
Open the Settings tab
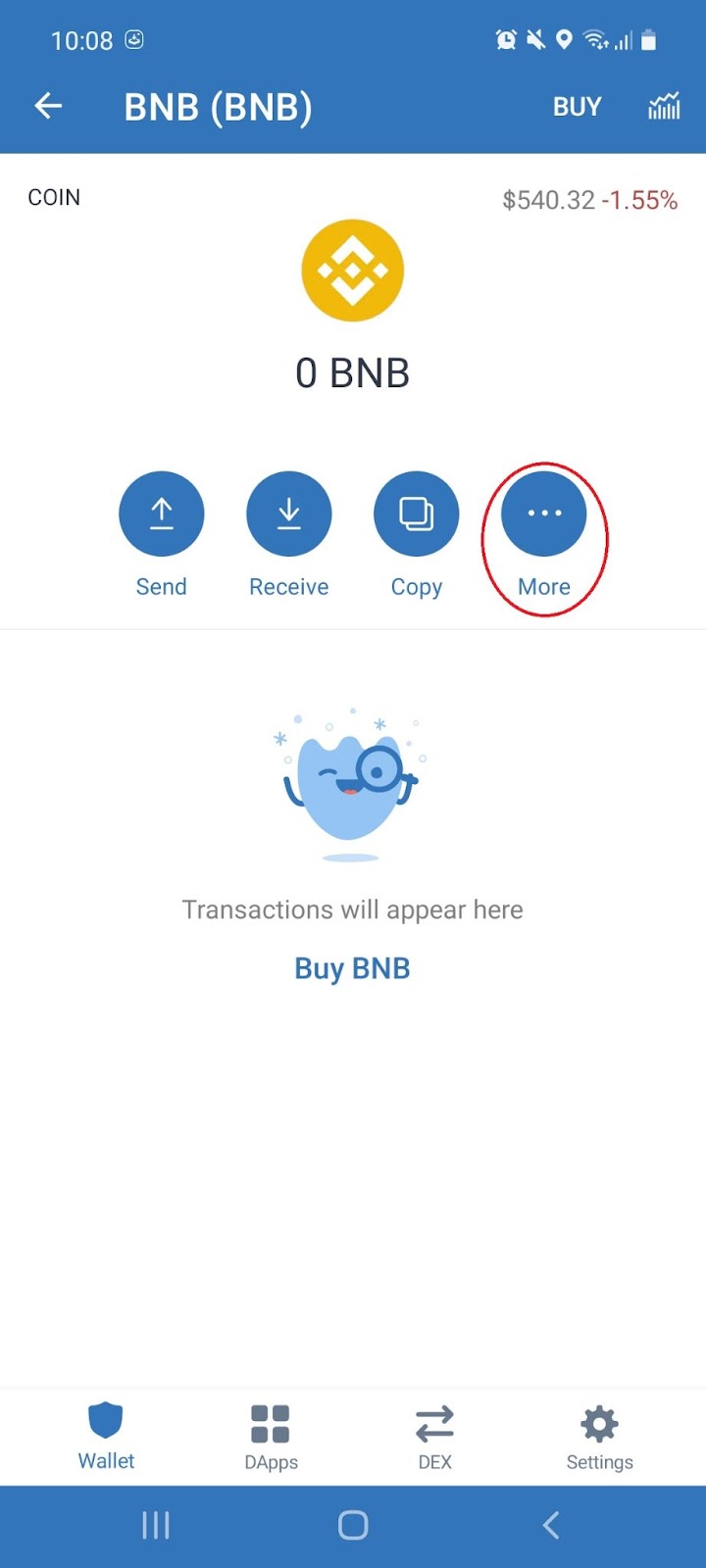click(x=599, y=1436)
